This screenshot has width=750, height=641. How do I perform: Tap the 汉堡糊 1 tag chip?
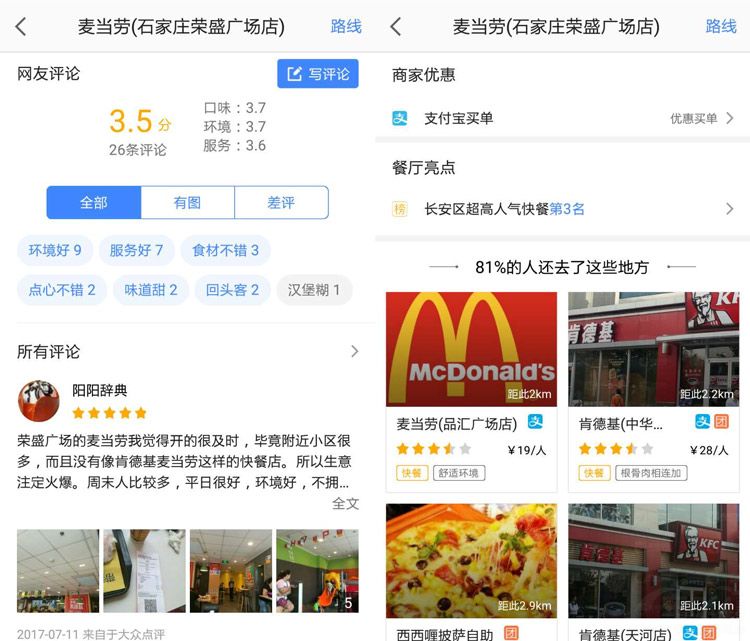pyautogui.click(x=314, y=290)
